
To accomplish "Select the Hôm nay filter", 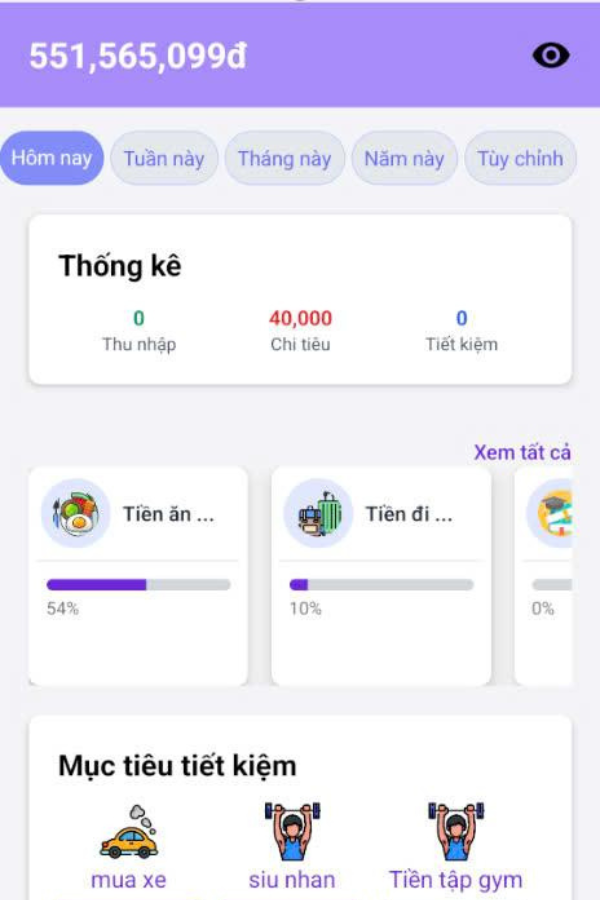I will (51, 158).
